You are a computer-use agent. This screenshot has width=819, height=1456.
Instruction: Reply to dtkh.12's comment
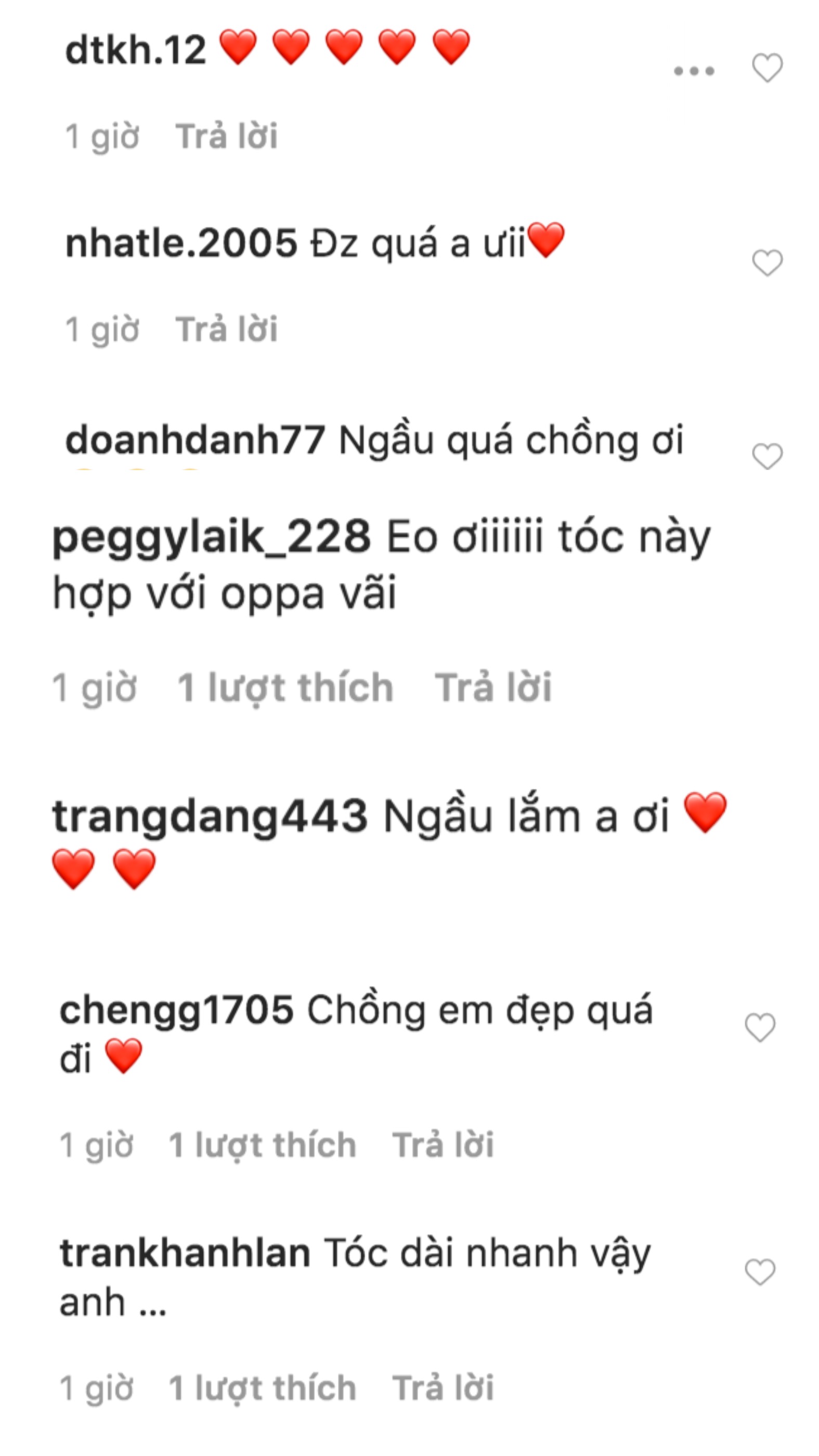click(x=226, y=136)
